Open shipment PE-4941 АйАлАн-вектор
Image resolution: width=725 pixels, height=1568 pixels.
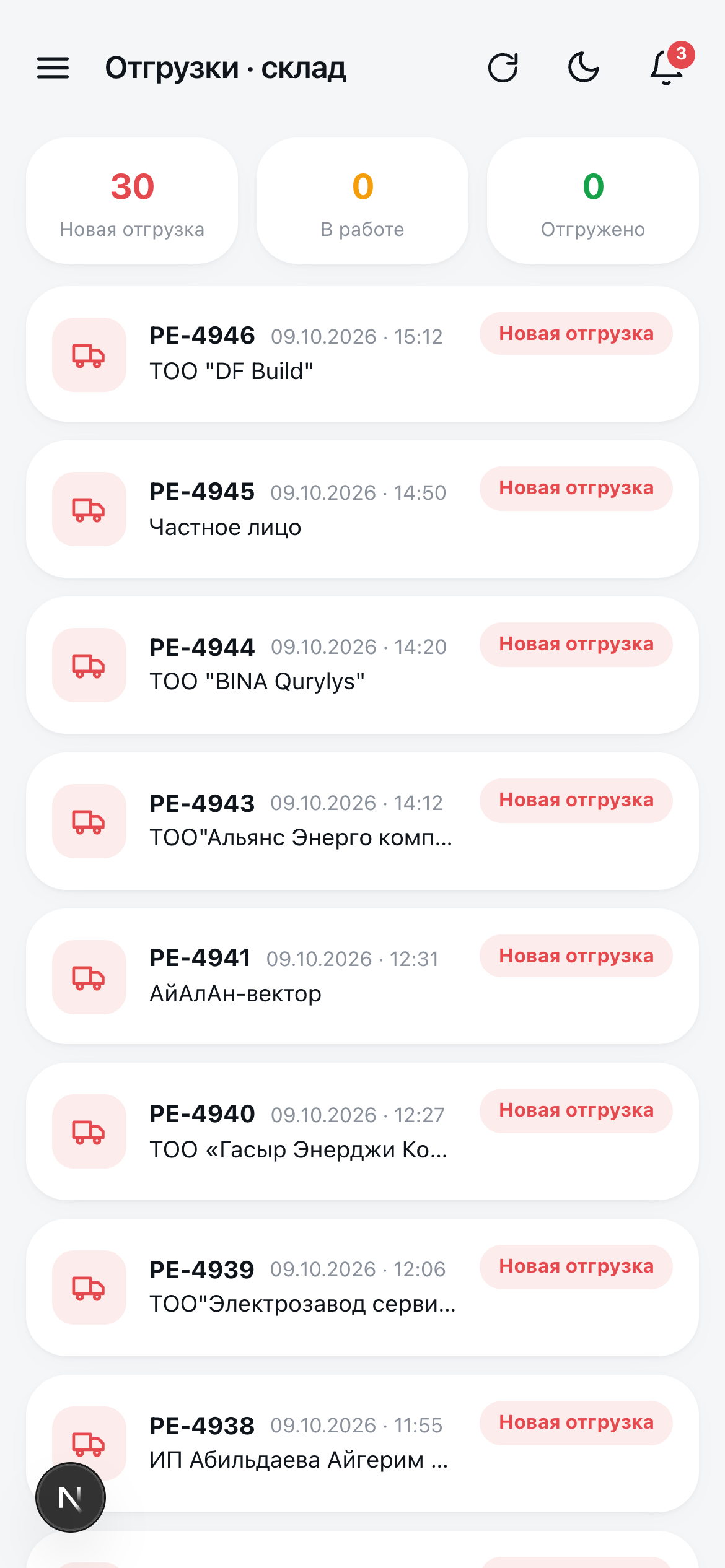(x=362, y=977)
